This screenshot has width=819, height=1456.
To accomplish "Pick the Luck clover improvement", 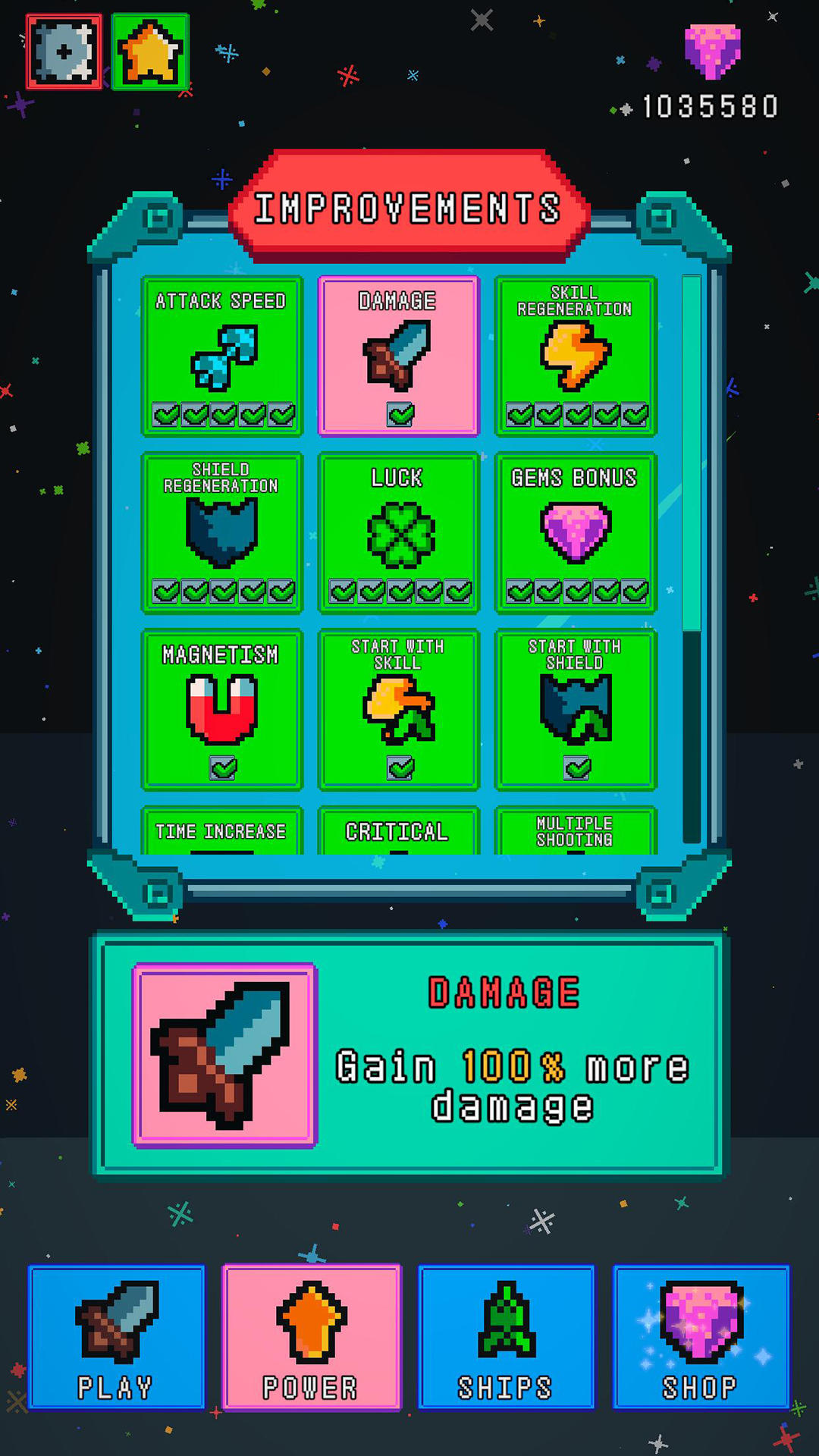I will click(x=398, y=532).
